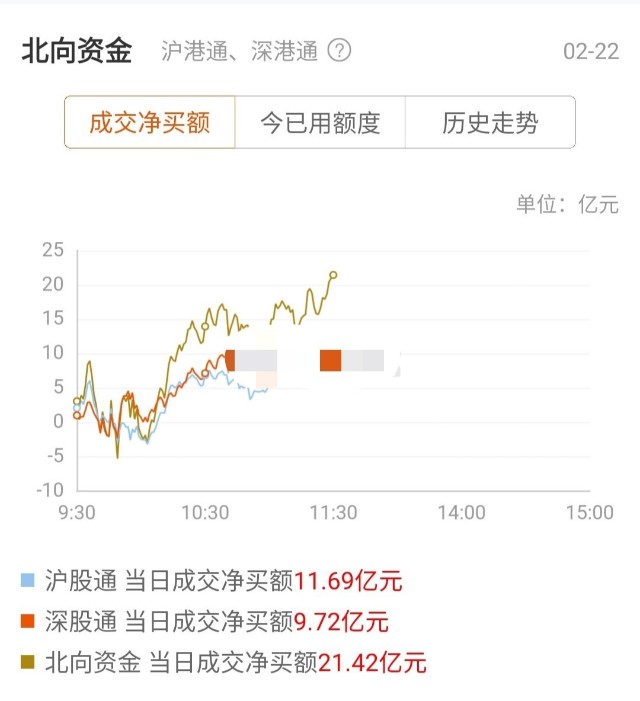Screen dimensions: 640x701
Task: Switch to the 历史走势 tab
Action: (490, 123)
